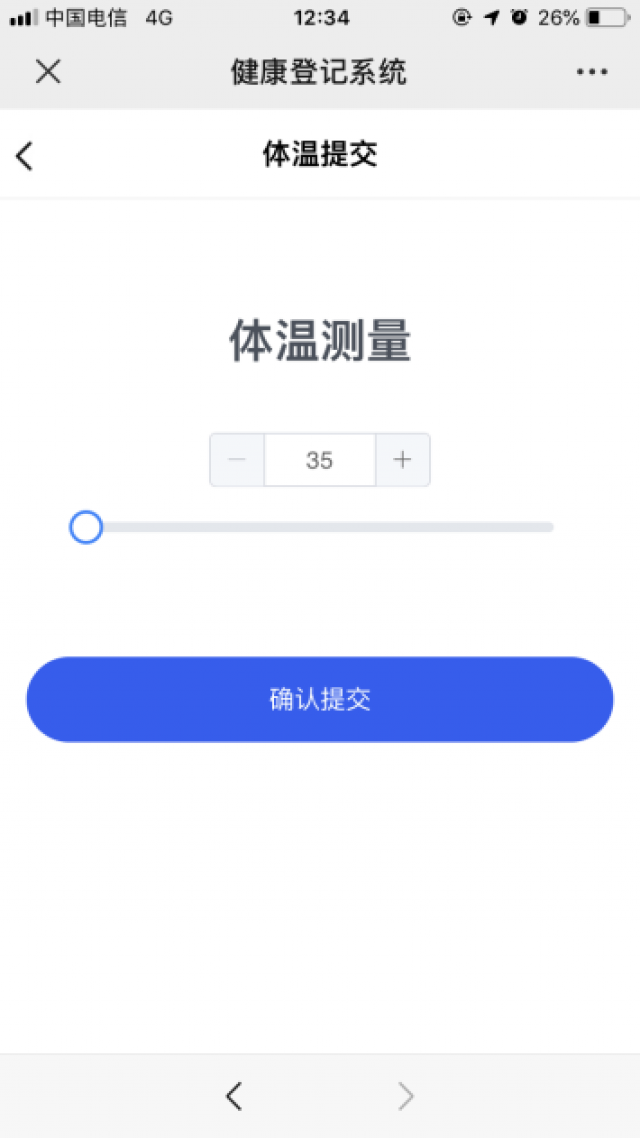640x1138 pixels.
Task: Increase temperature with plus button
Action: 403,460
